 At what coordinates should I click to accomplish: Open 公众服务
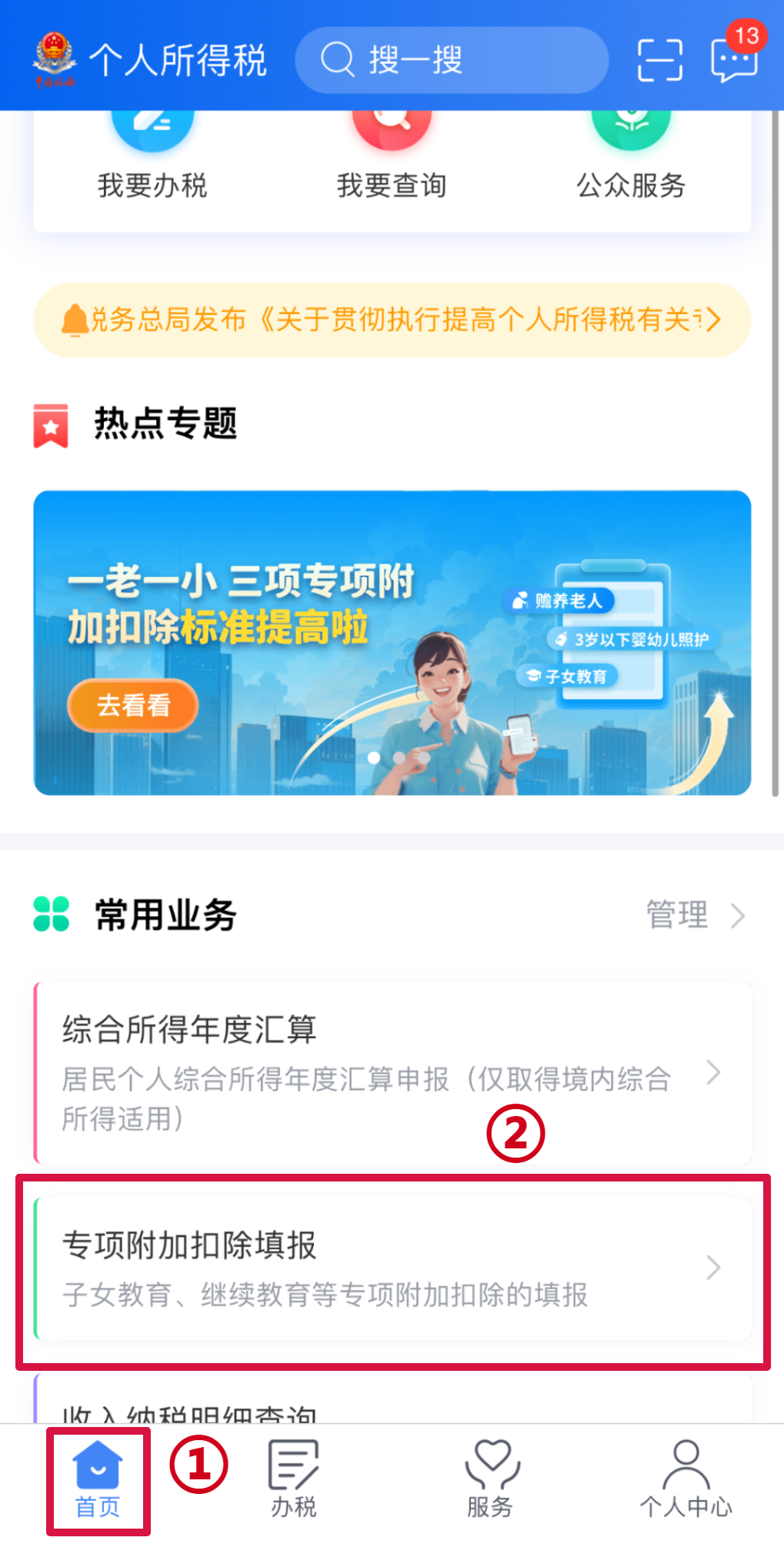pos(631,156)
